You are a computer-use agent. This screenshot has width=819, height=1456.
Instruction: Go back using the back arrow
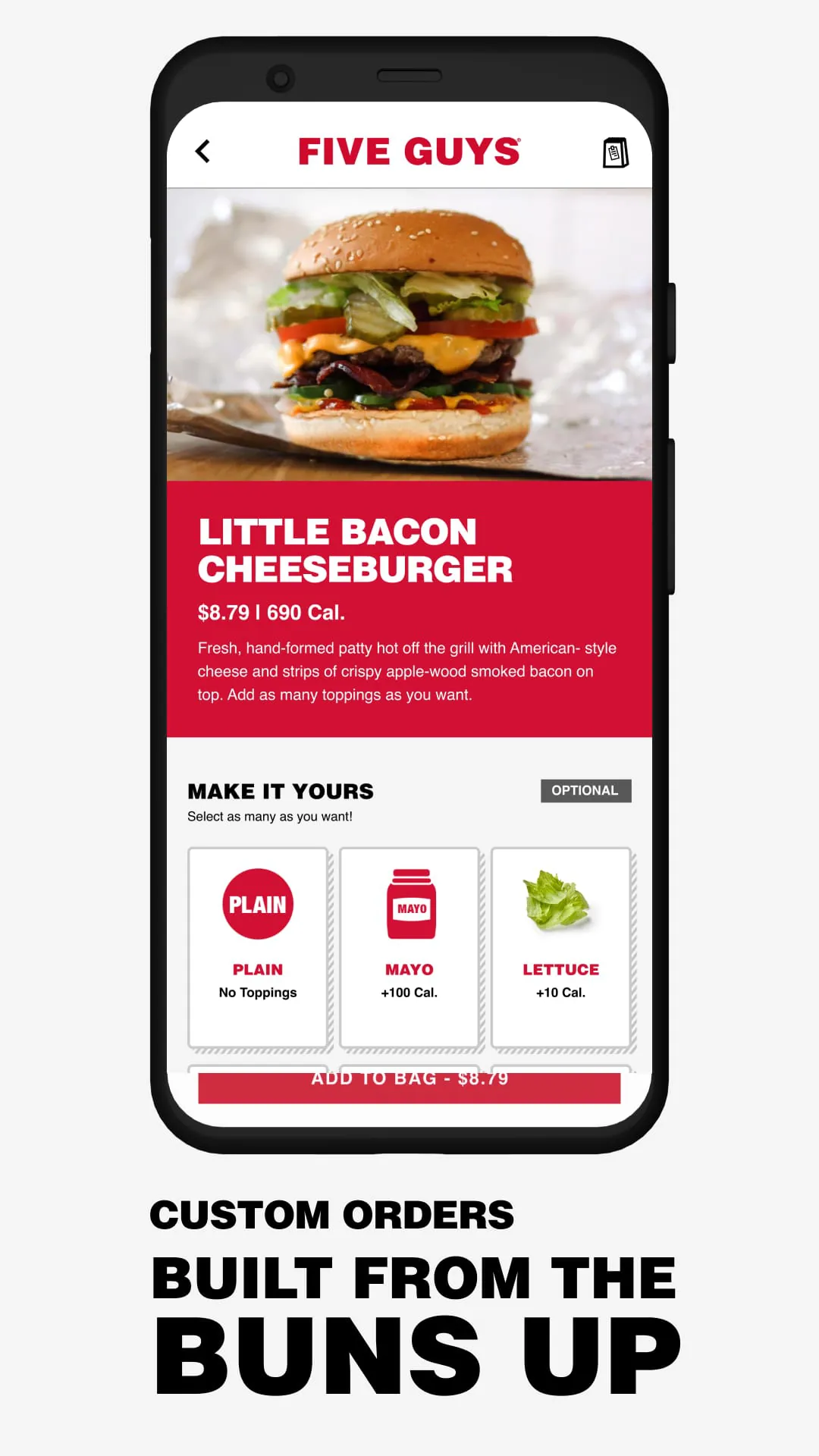(x=202, y=151)
